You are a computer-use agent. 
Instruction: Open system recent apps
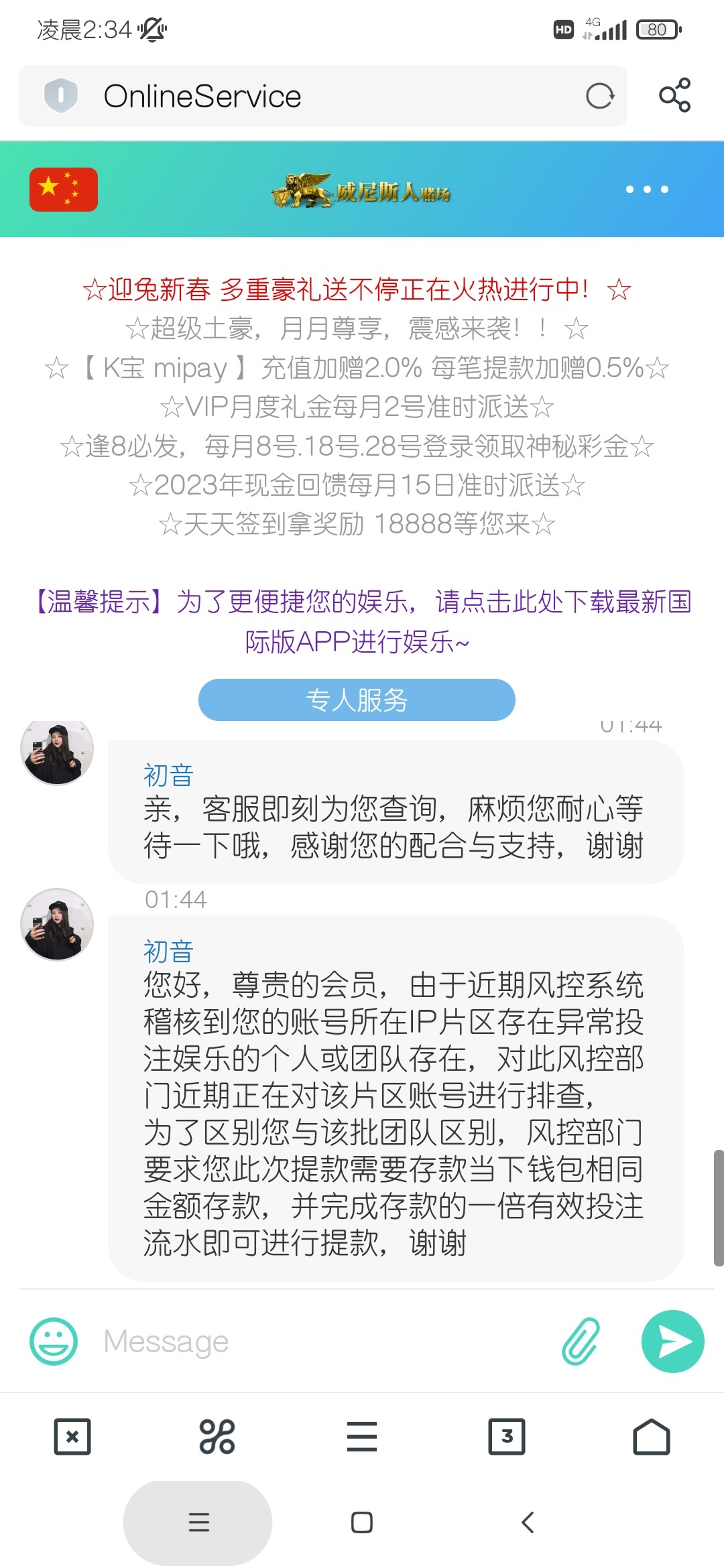pos(198,1522)
